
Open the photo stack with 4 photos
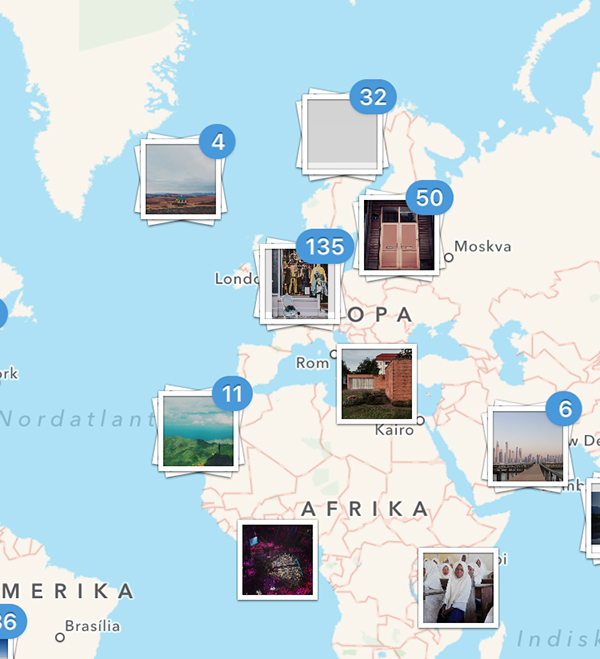[181, 178]
